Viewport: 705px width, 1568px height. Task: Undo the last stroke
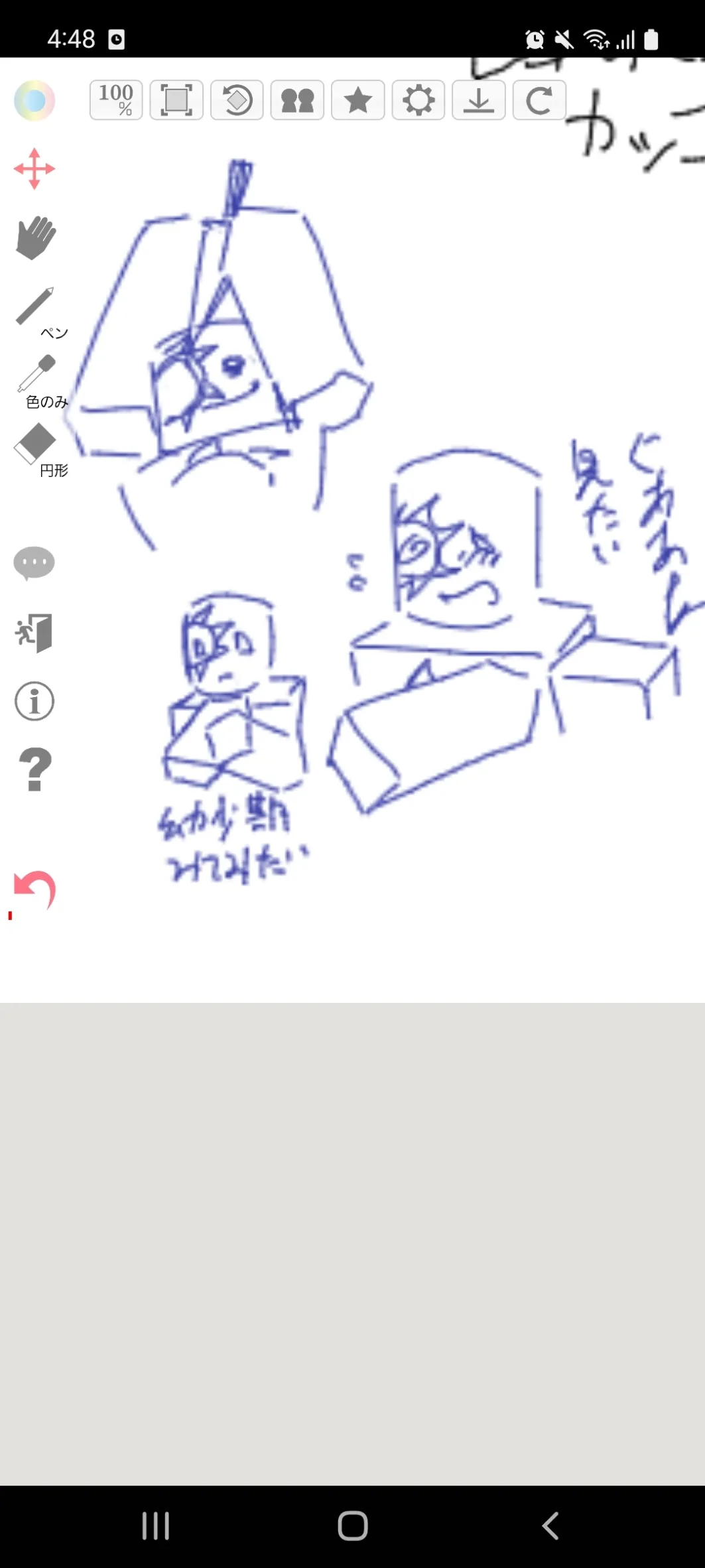[x=34, y=890]
